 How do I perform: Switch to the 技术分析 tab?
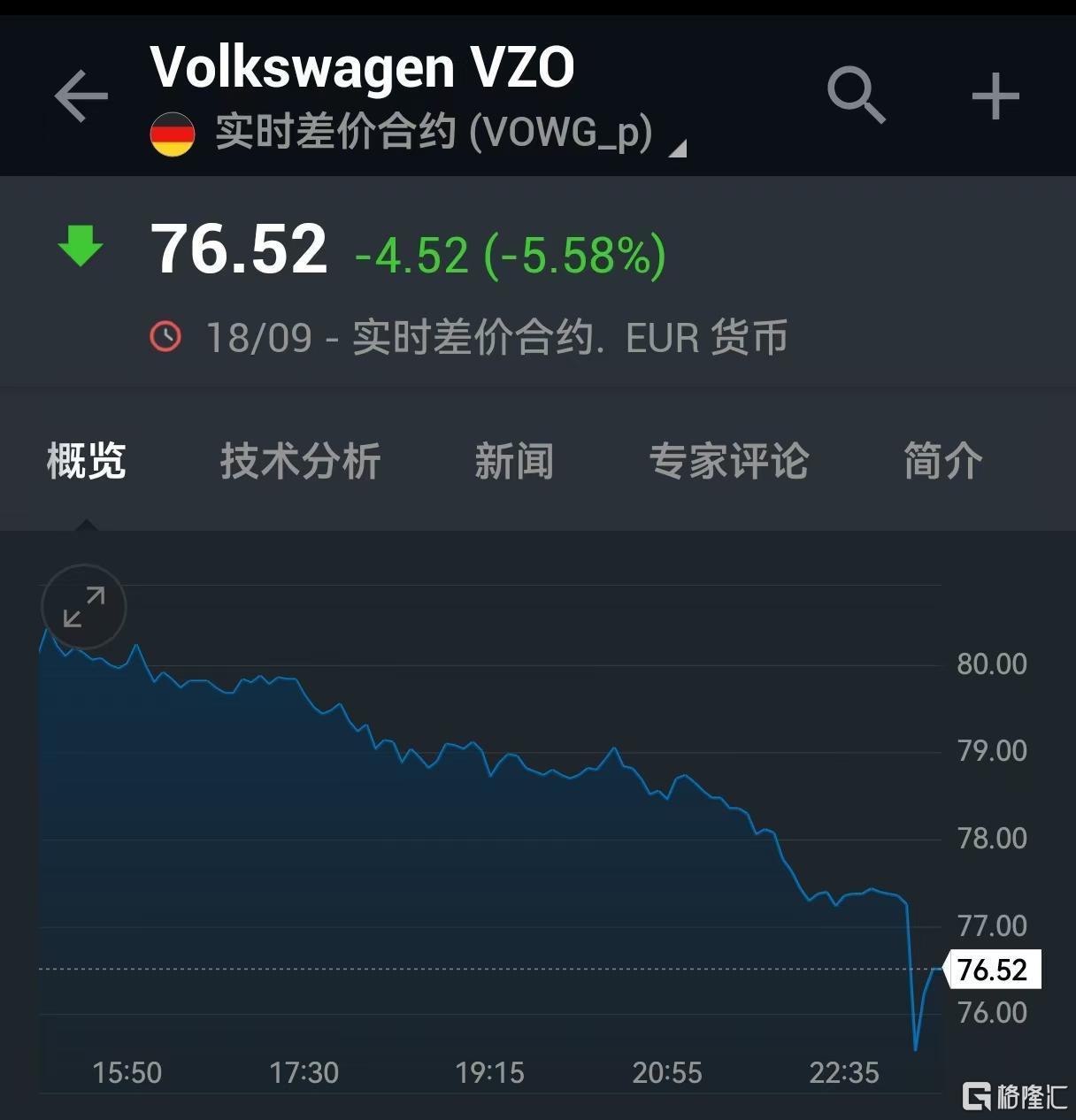tap(300, 461)
